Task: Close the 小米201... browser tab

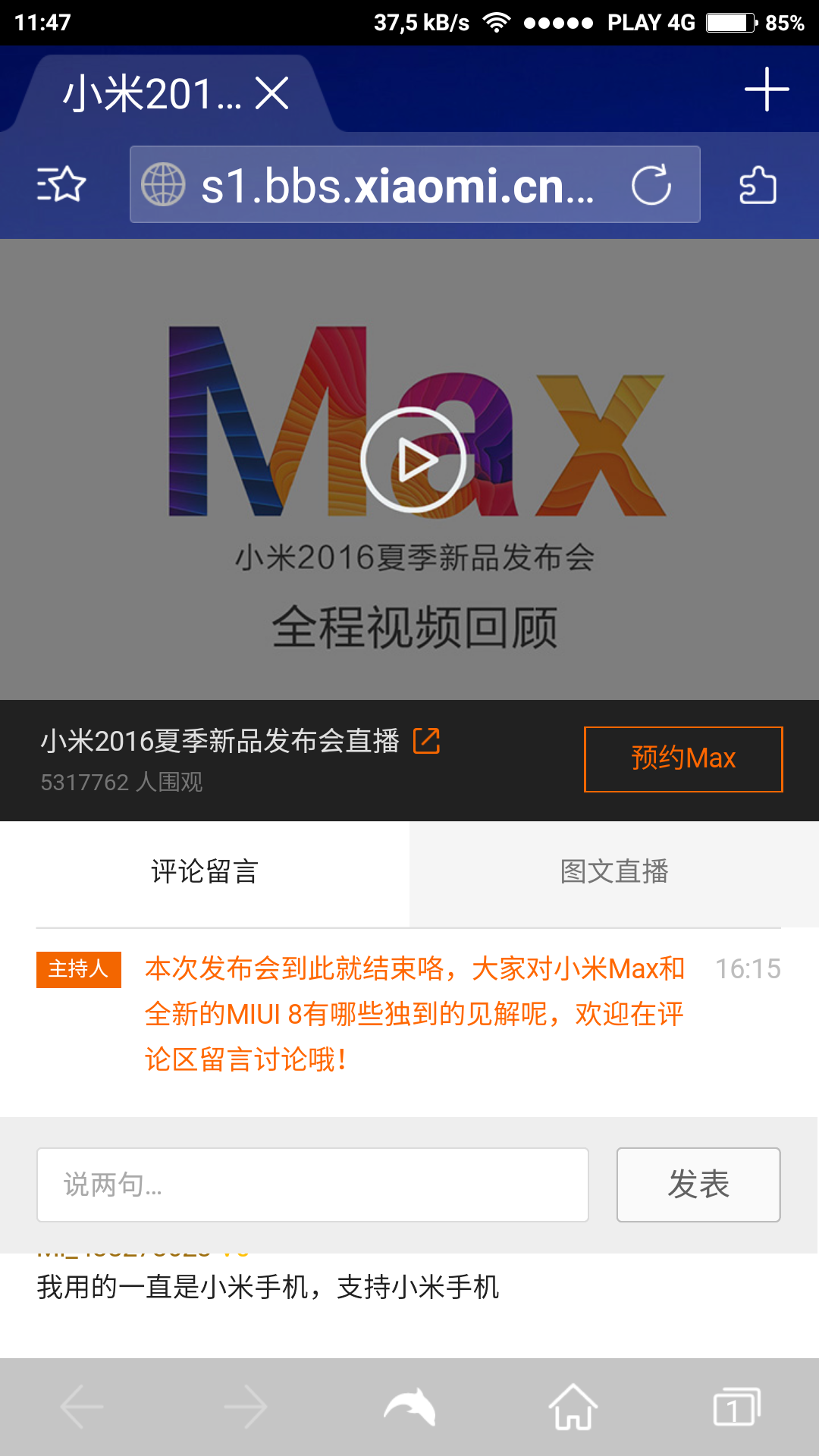Action: 272,94
